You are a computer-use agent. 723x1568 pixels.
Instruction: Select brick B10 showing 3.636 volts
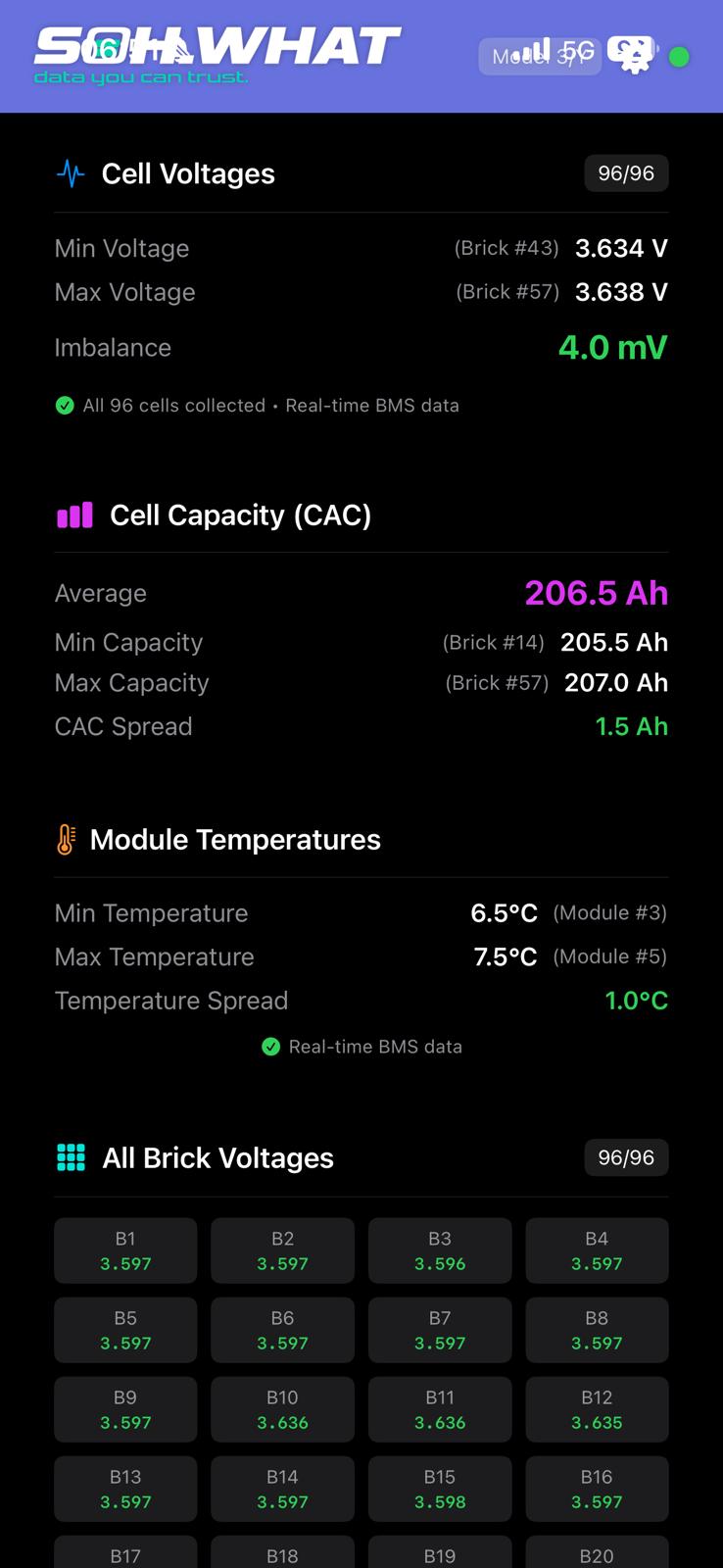point(282,1409)
